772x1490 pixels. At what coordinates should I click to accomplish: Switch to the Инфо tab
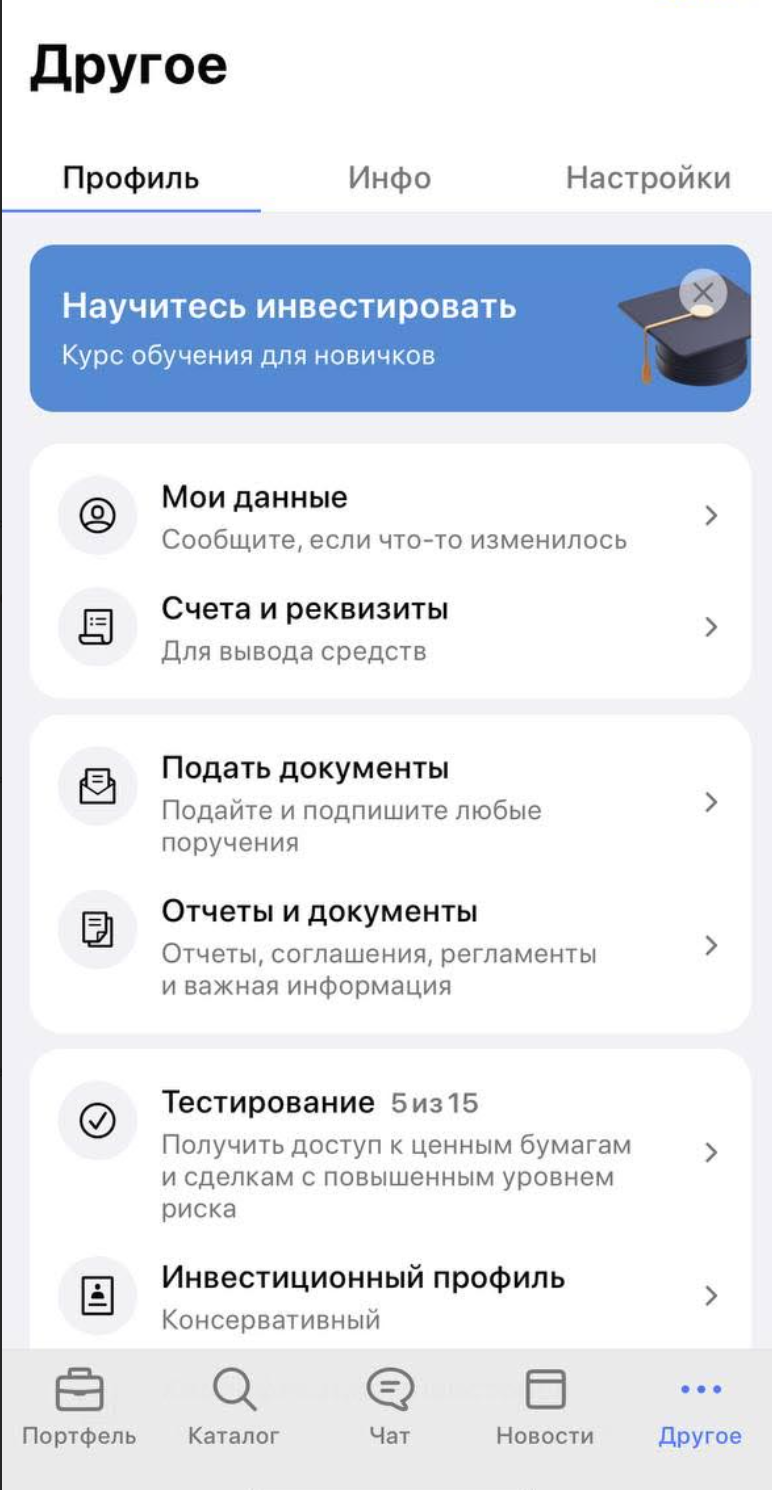pos(389,178)
